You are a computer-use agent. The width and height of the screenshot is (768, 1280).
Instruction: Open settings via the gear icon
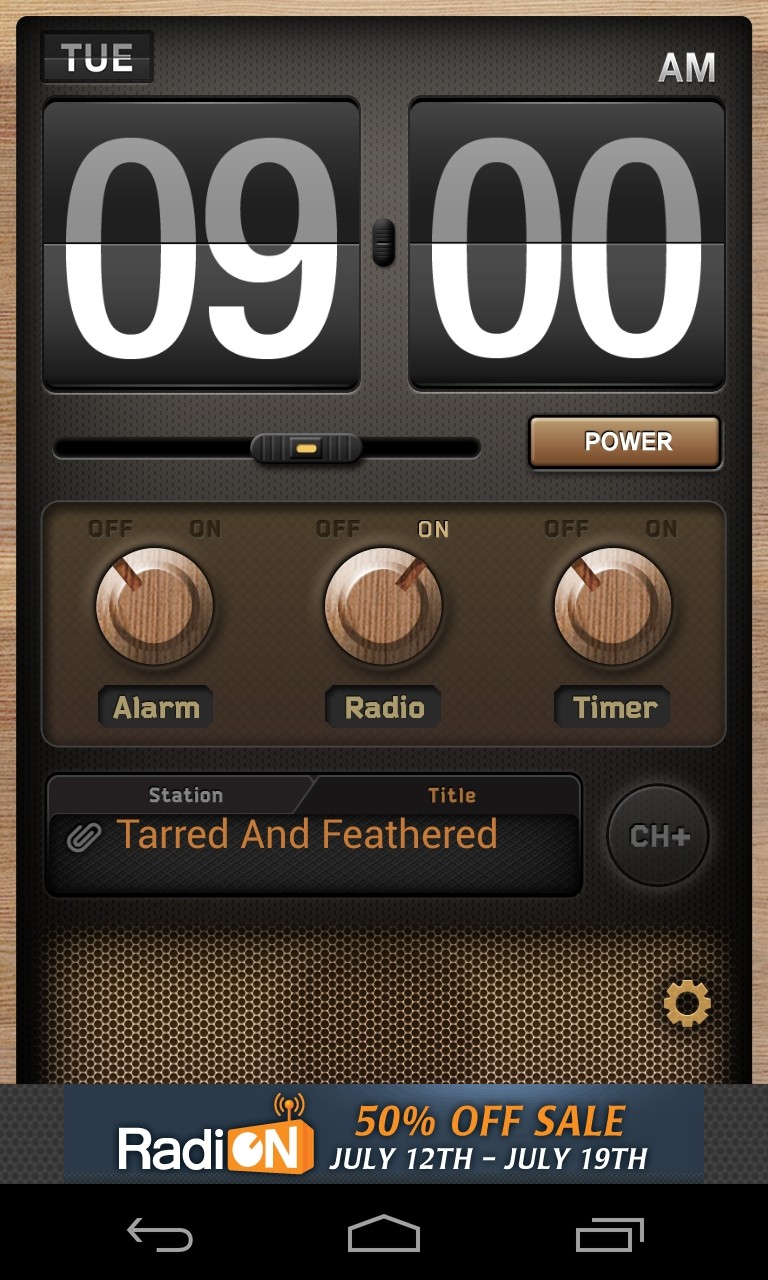coord(687,1003)
